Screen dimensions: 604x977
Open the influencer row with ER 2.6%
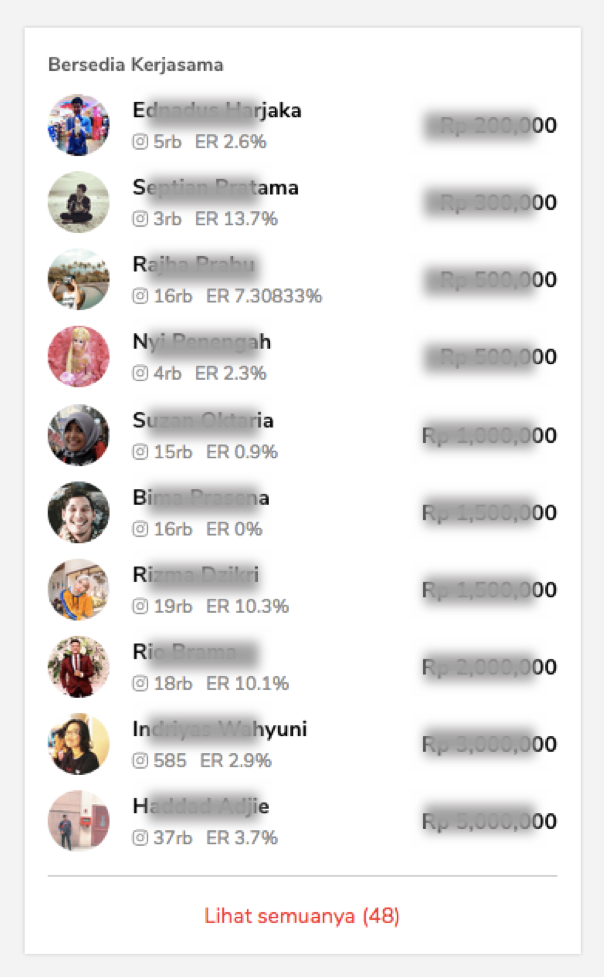tap(302, 125)
